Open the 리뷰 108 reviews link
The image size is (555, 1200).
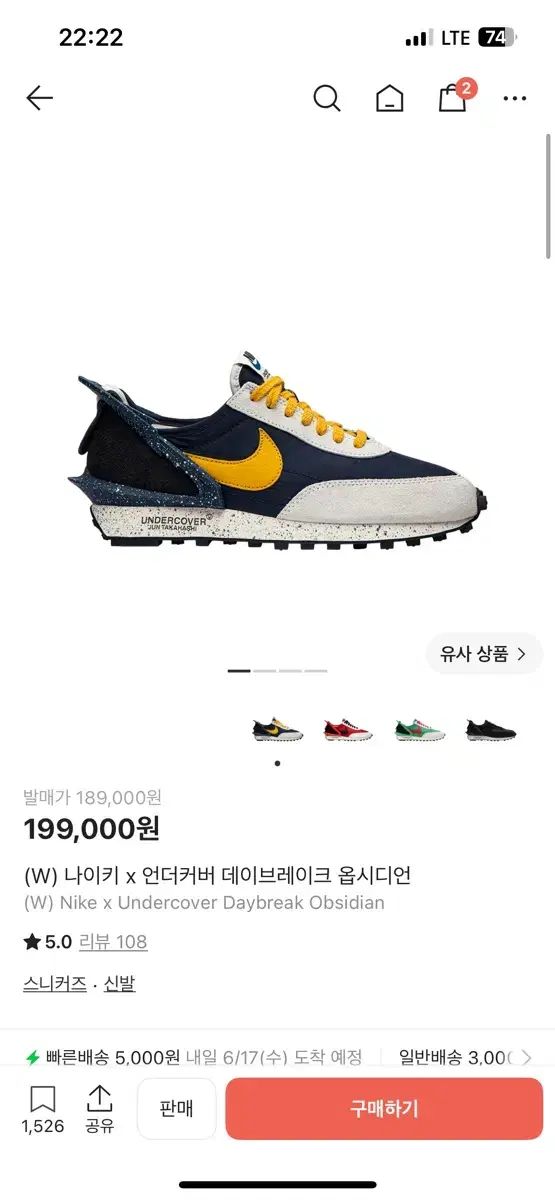coord(113,942)
